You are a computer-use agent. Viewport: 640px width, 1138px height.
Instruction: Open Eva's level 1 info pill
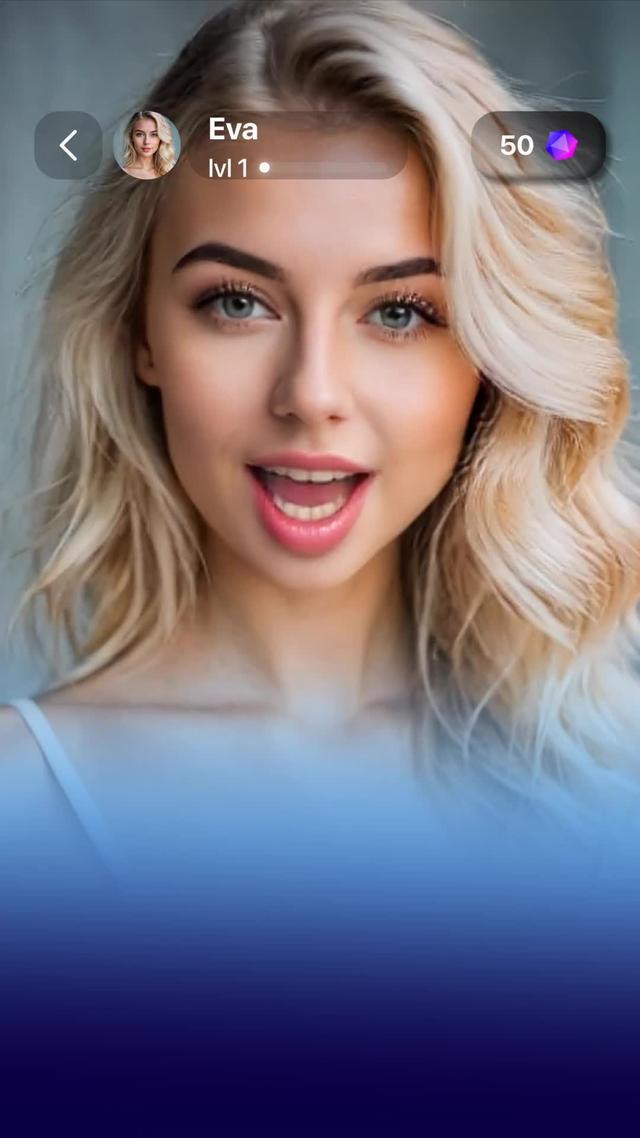tap(297, 146)
